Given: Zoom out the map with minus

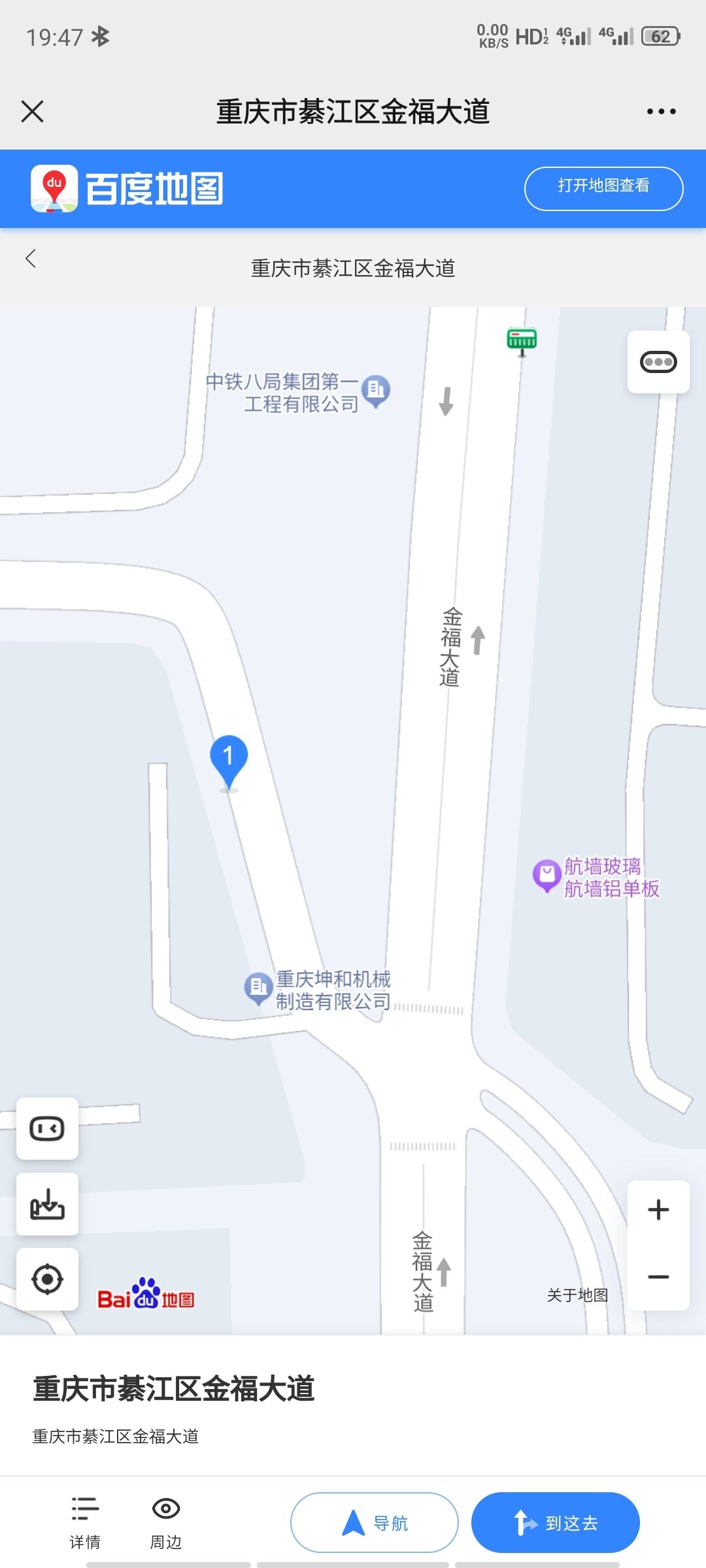Looking at the screenshot, I should [658, 1277].
